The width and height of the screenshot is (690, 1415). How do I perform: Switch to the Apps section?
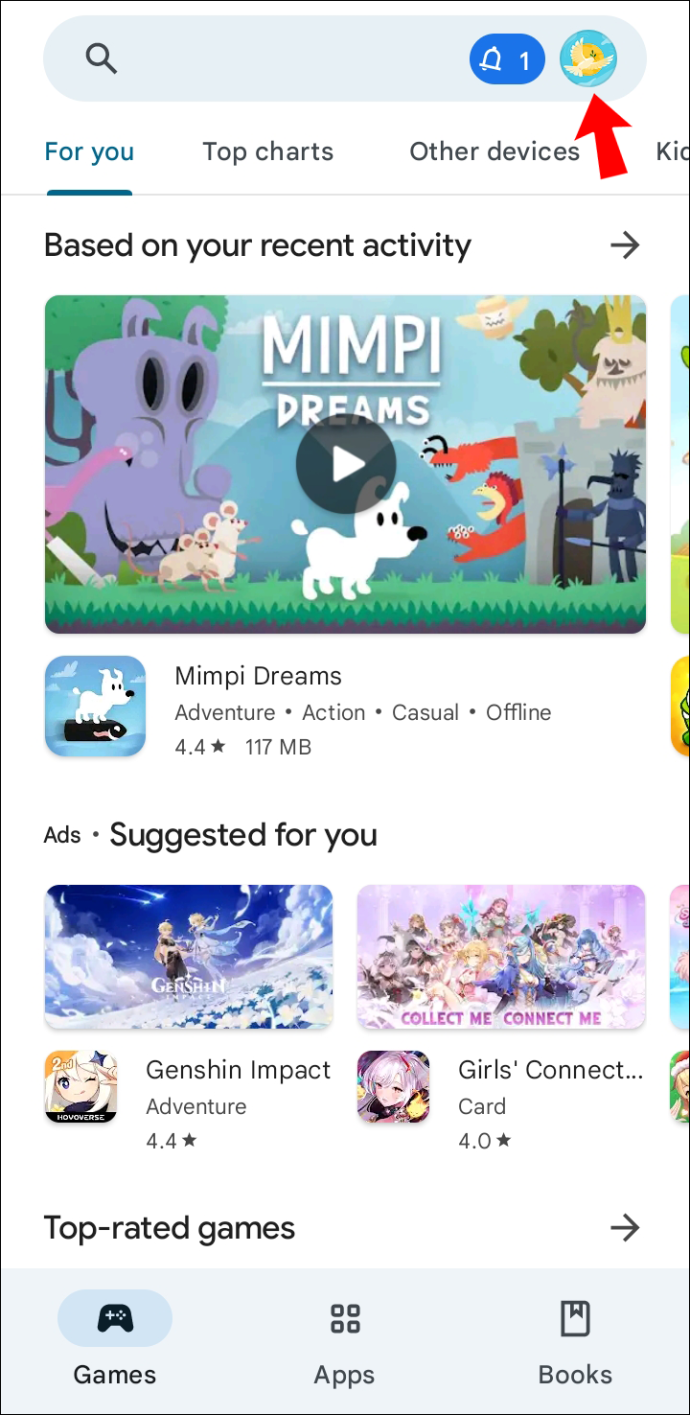pos(345,1342)
